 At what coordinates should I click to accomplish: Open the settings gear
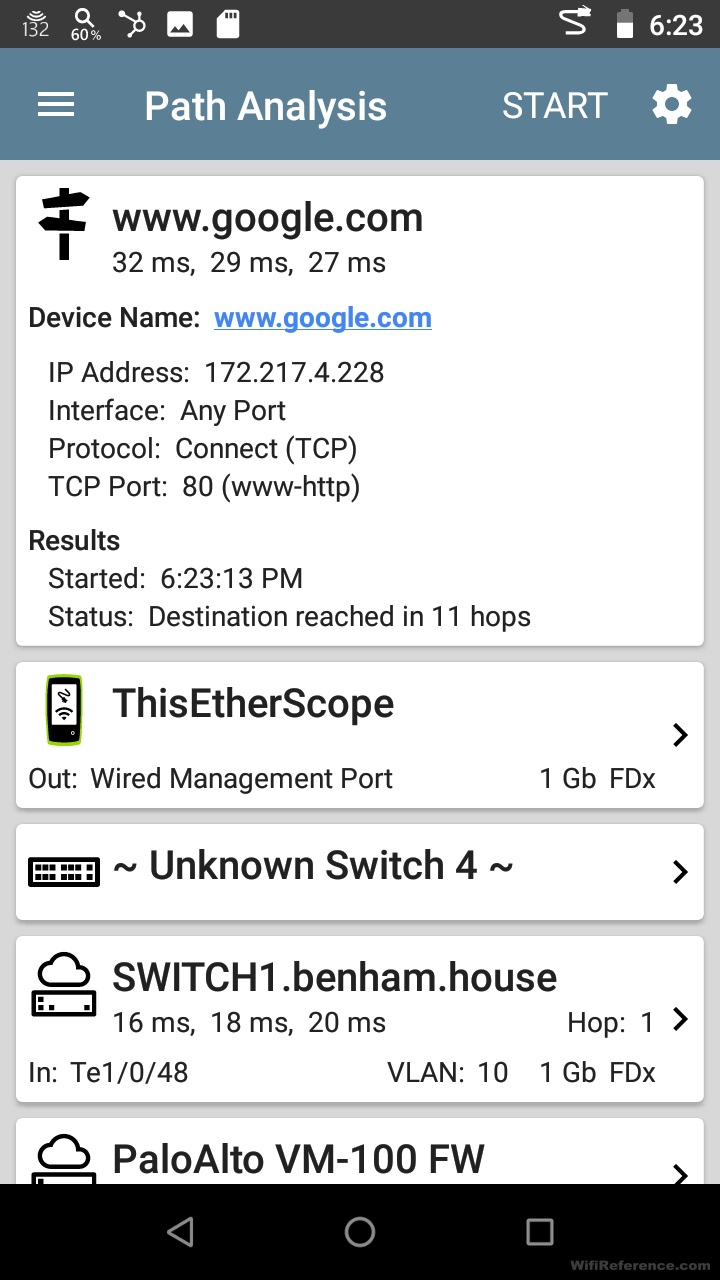[671, 105]
